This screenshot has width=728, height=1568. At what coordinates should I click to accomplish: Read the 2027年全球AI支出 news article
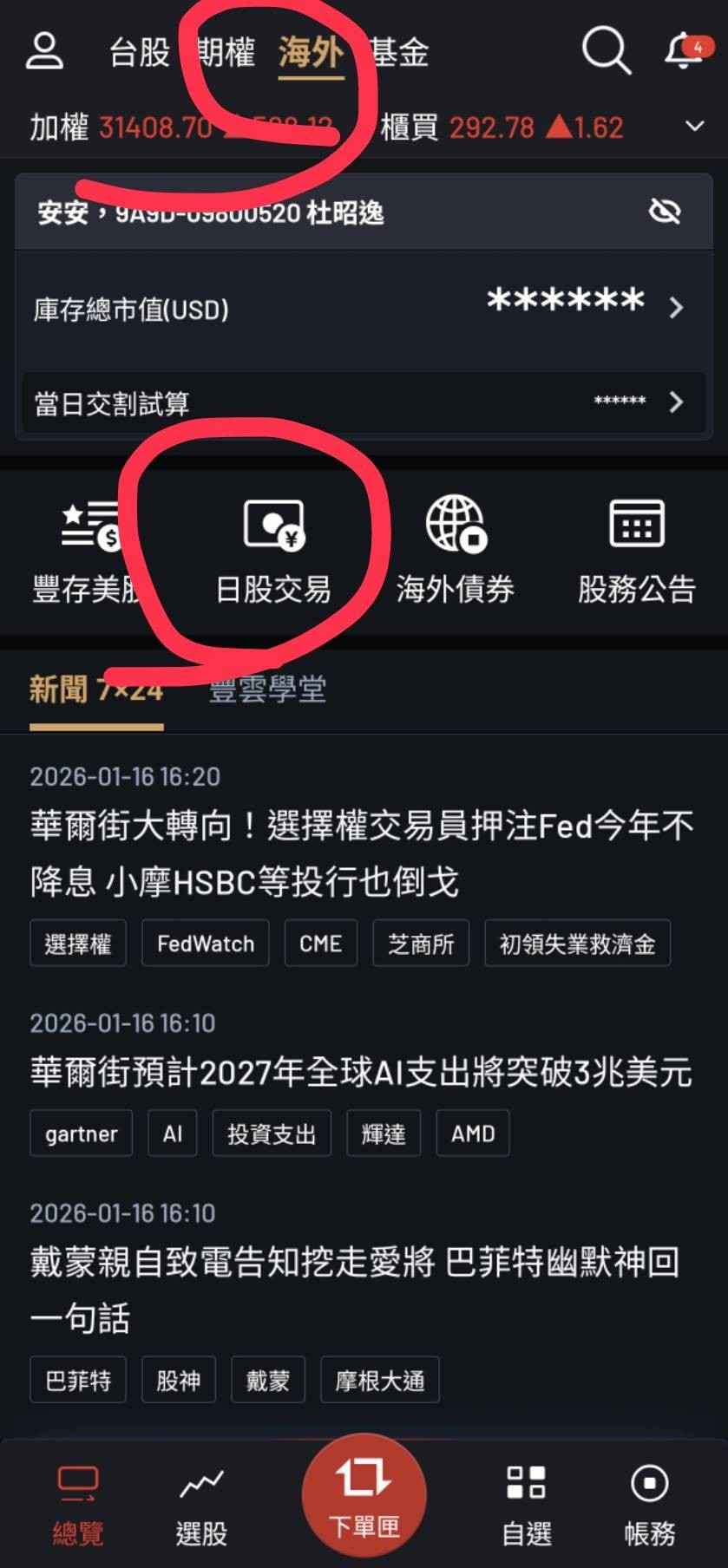361,1073
